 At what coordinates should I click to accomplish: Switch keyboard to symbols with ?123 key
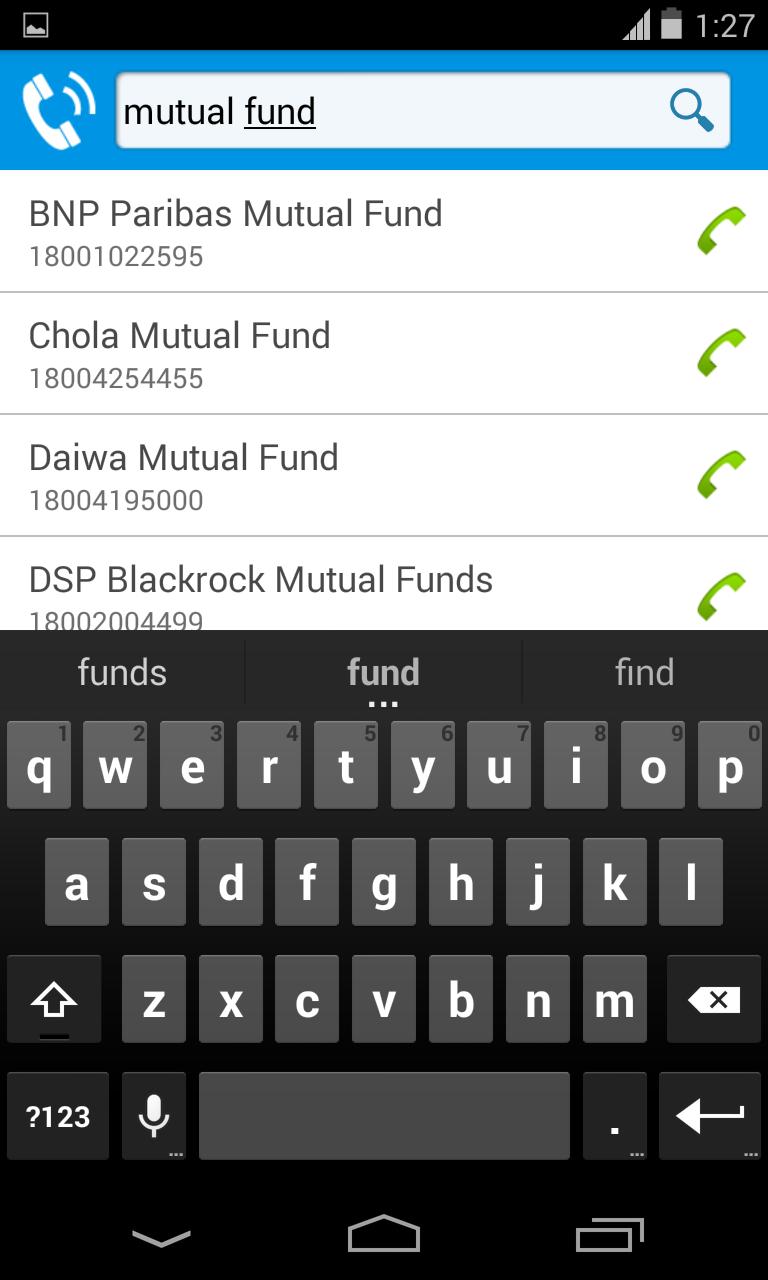tap(57, 1116)
